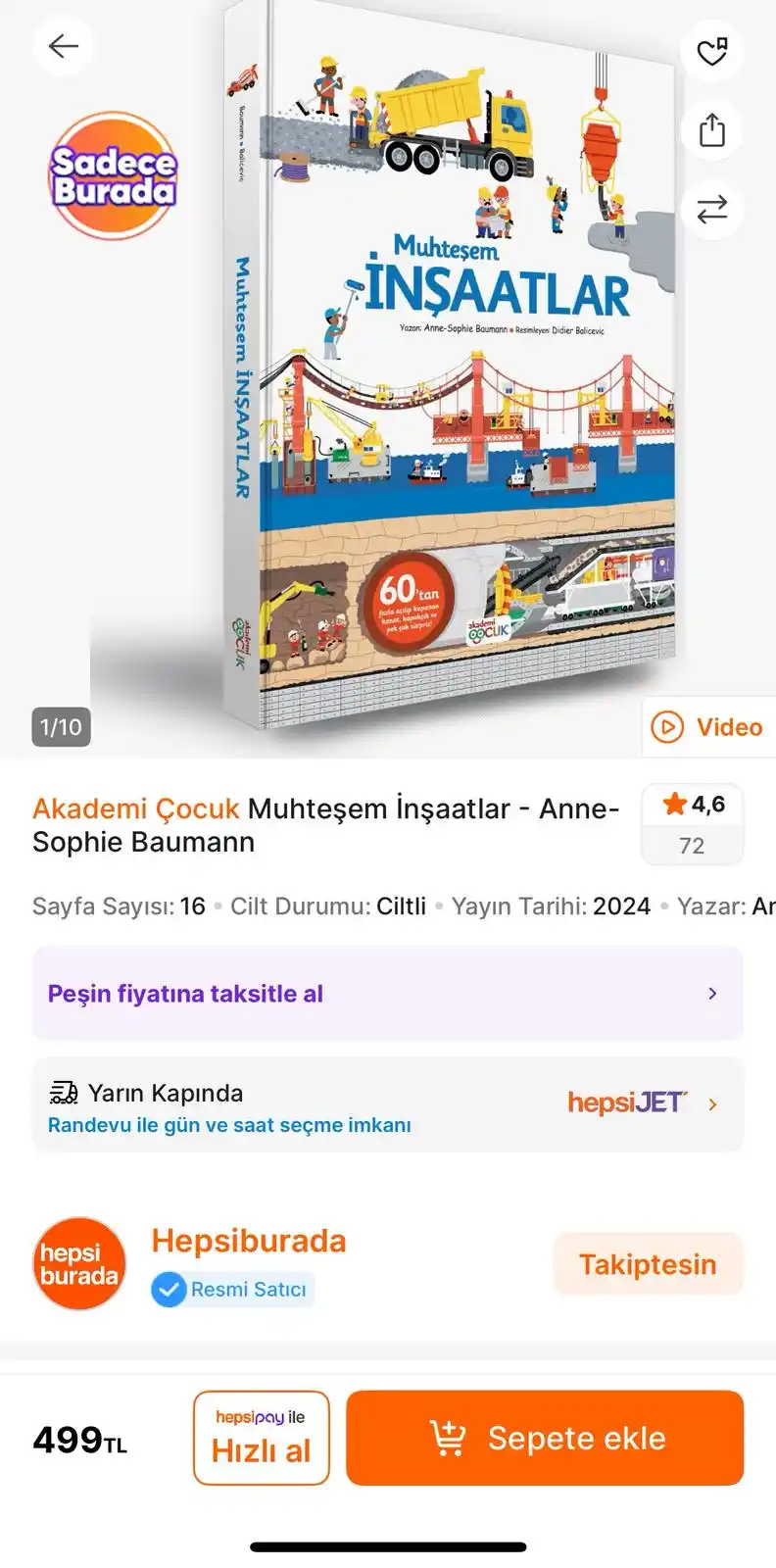
Task: Open the Muhteşem İnşaatlar book image
Action: (451, 372)
